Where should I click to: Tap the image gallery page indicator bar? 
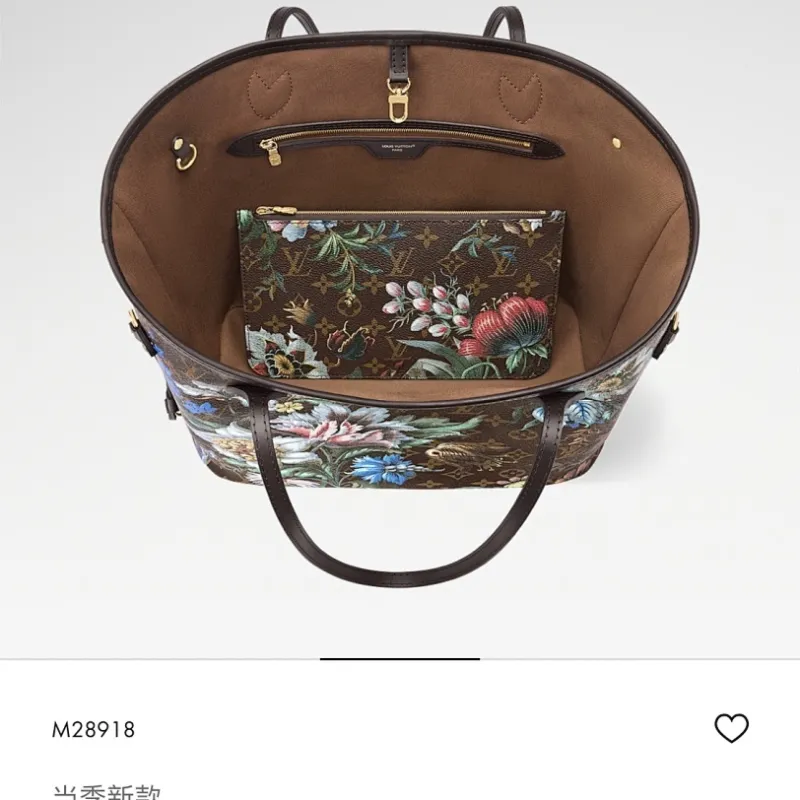point(400,659)
